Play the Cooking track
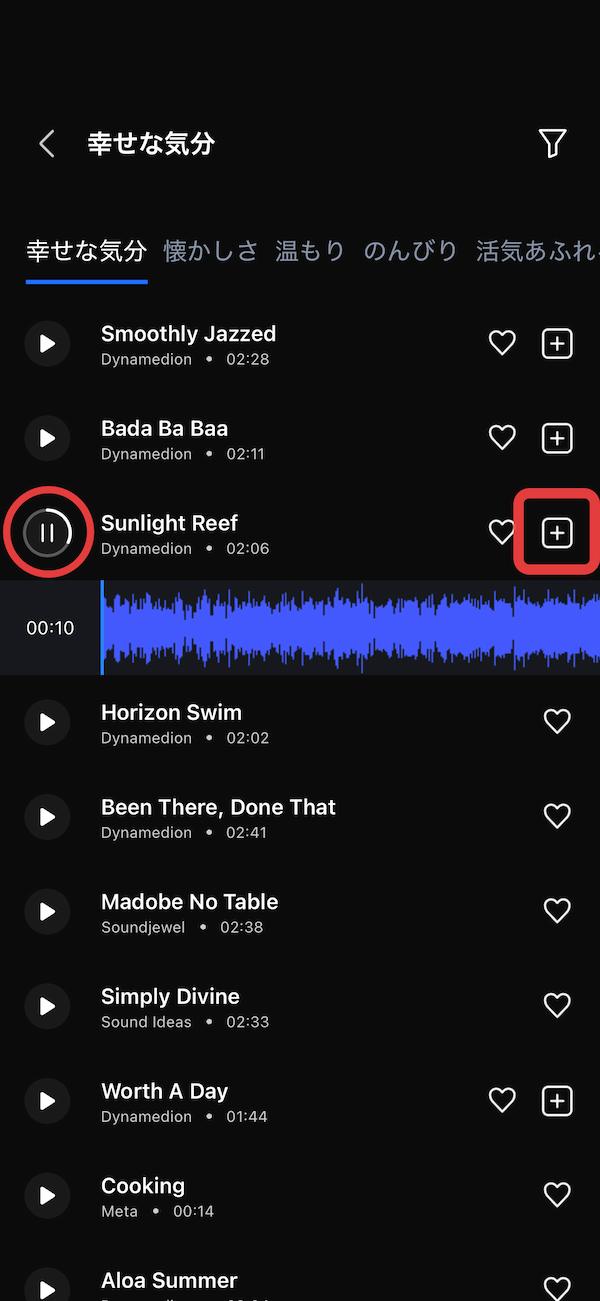This screenshot has width=600, height=1301. click(47, 1195)
